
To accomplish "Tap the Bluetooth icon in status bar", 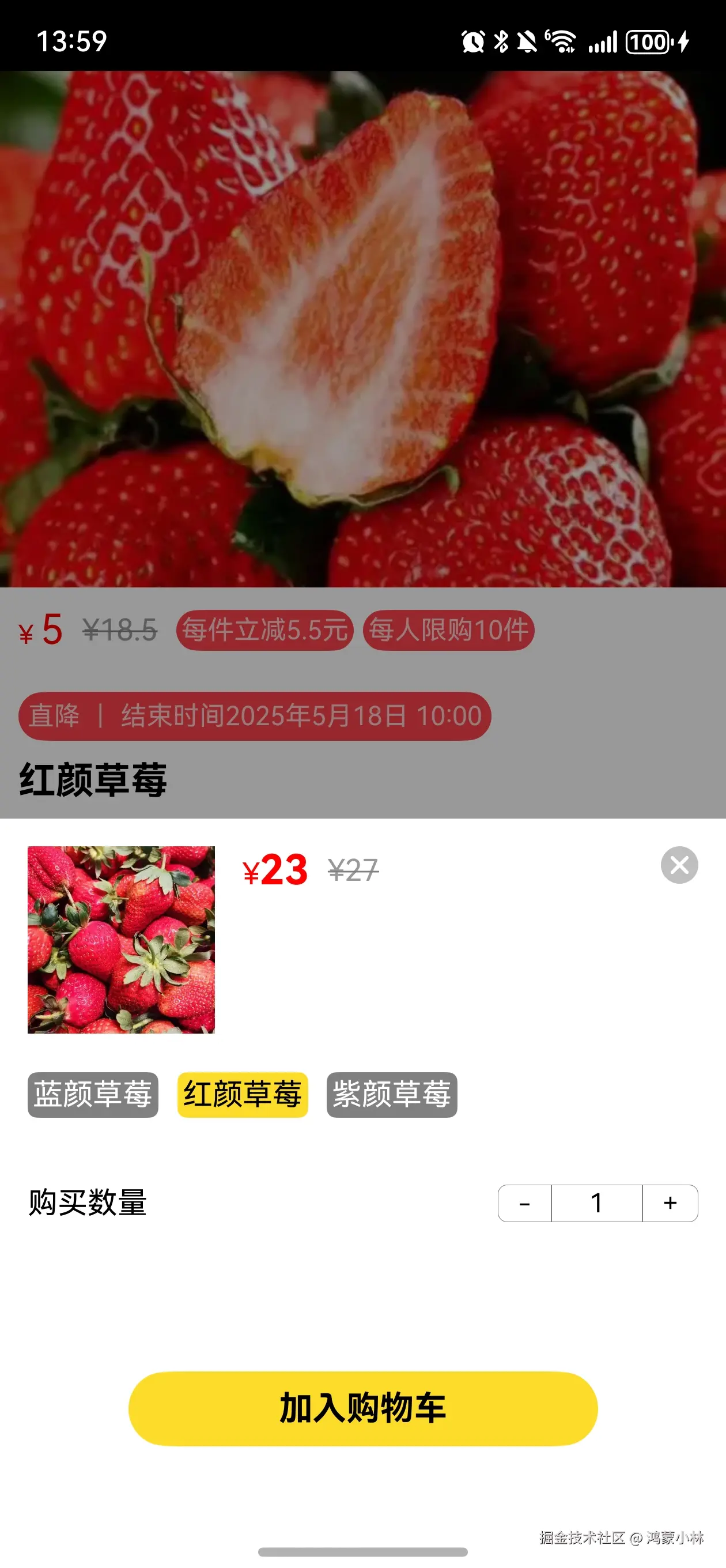I will pos(502,40).
